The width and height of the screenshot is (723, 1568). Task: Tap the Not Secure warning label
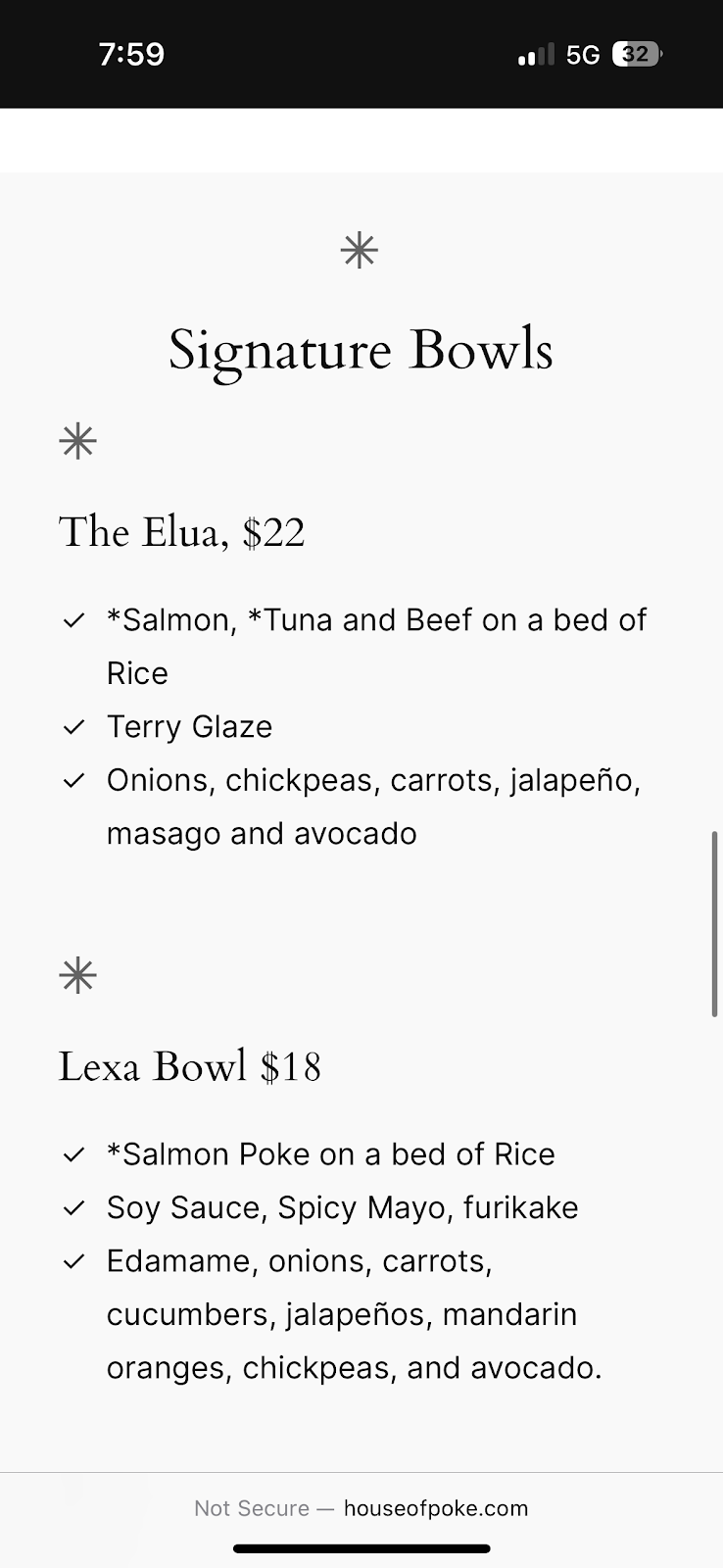click(x=251, y=1508)
